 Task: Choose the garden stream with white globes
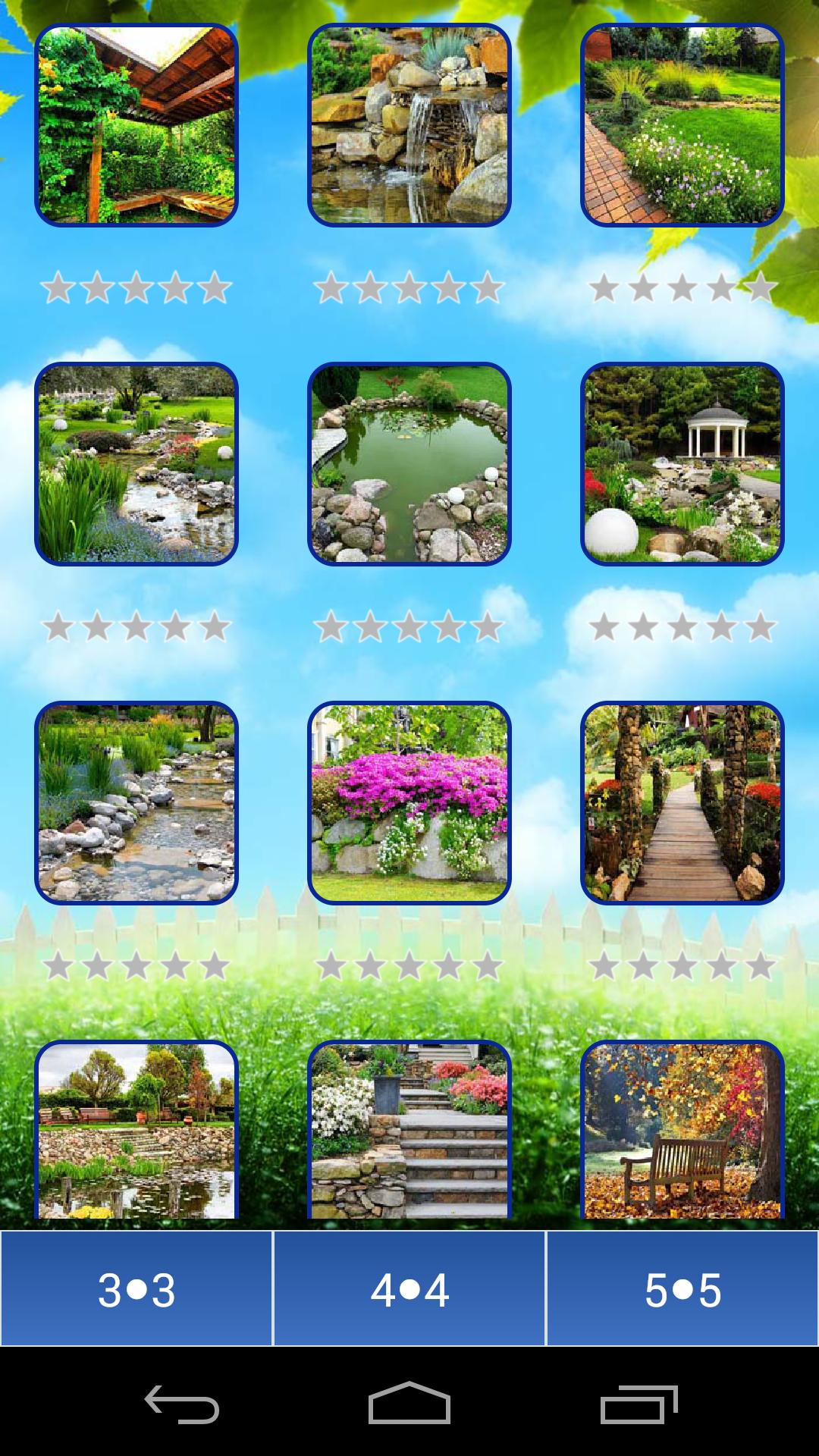tap(136, 464)
